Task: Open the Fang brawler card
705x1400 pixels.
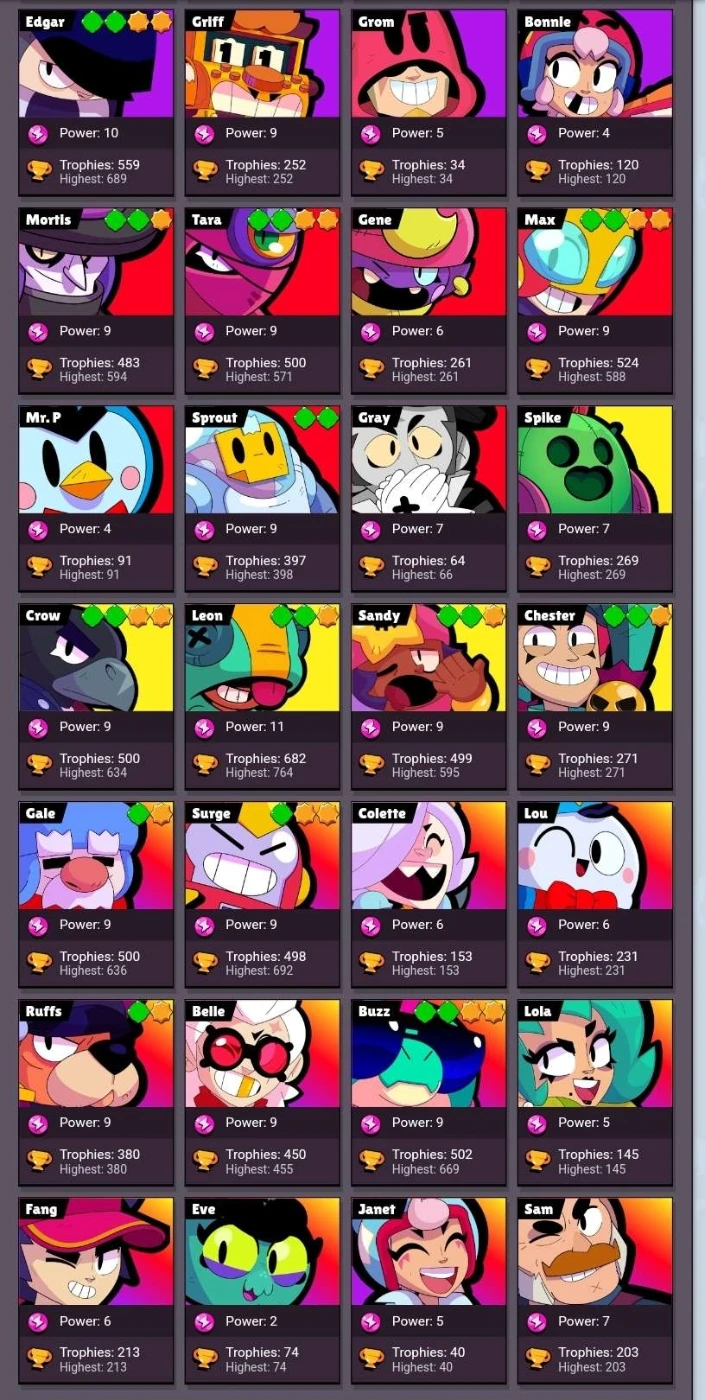Action: (96, 1290)
